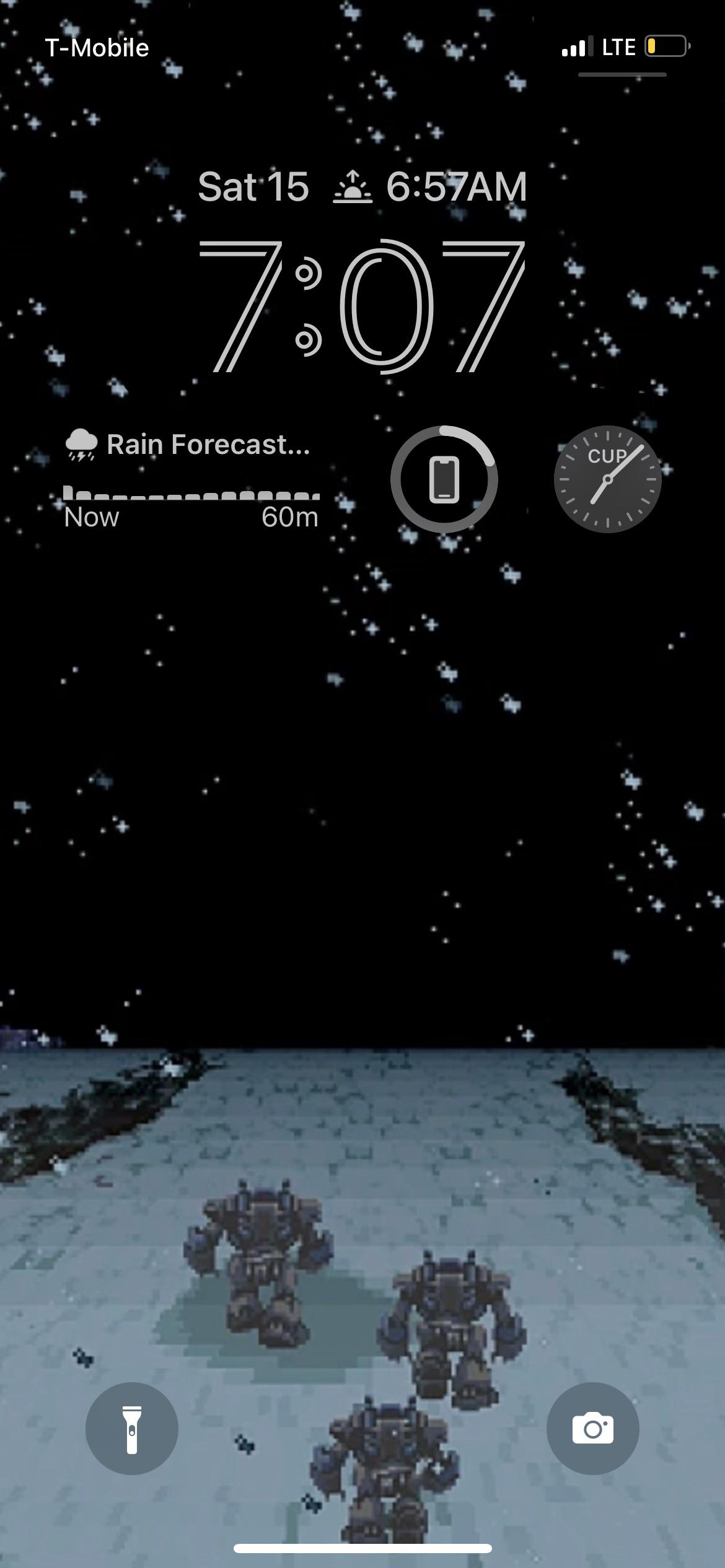
Task: Open the Rain Forecast weather widget
Action: point(192,479)
